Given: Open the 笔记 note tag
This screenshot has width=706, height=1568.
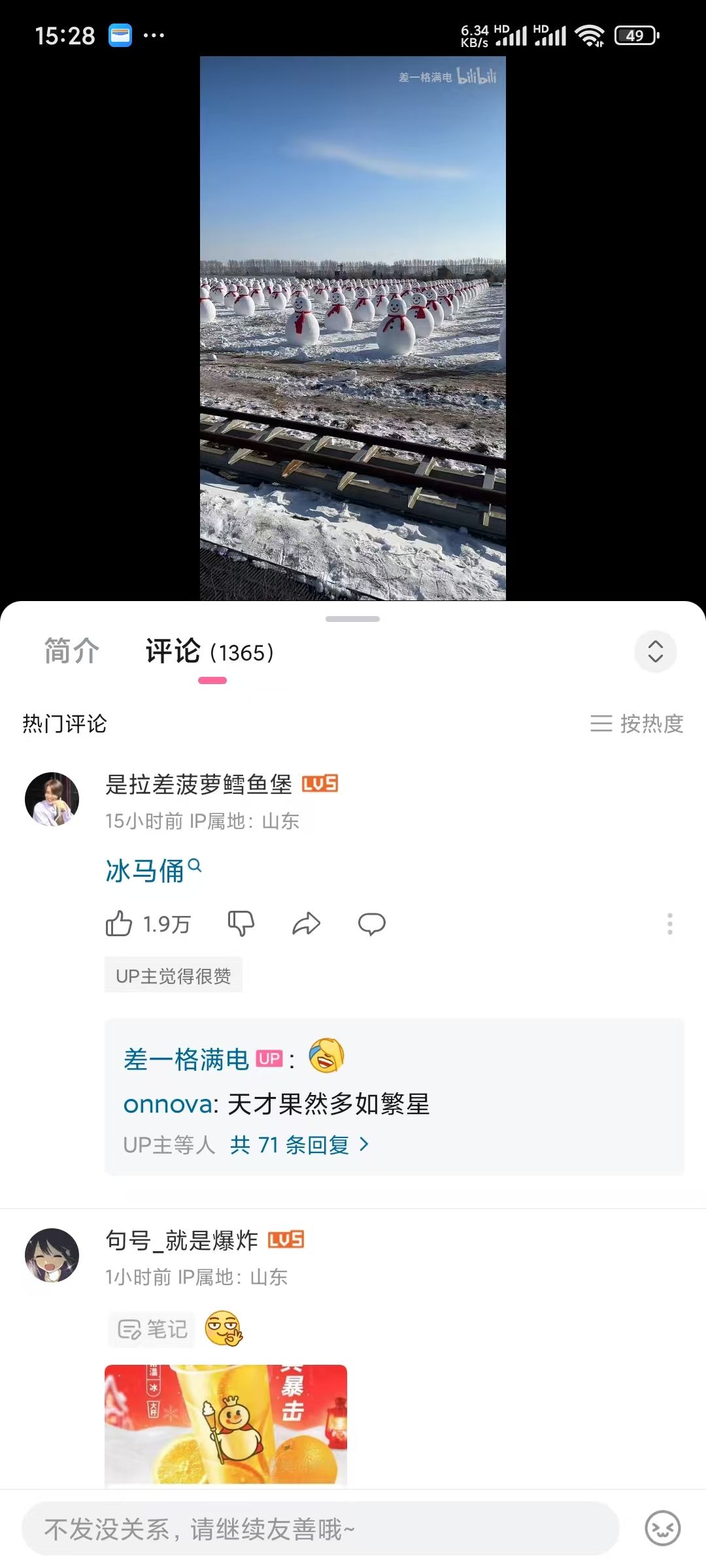Looking at the screenshot, I should 152,1330.
